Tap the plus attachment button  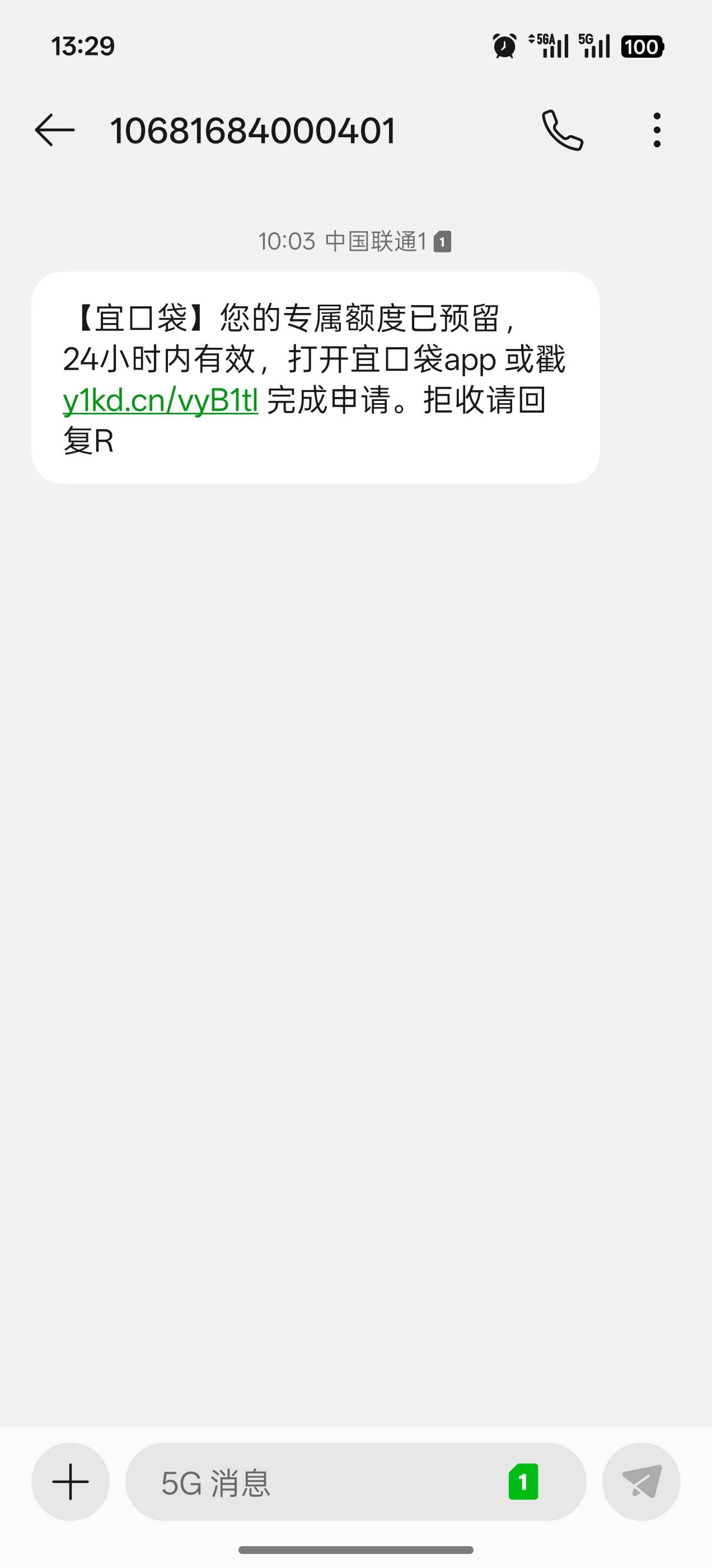click(x=71, y=1482)
